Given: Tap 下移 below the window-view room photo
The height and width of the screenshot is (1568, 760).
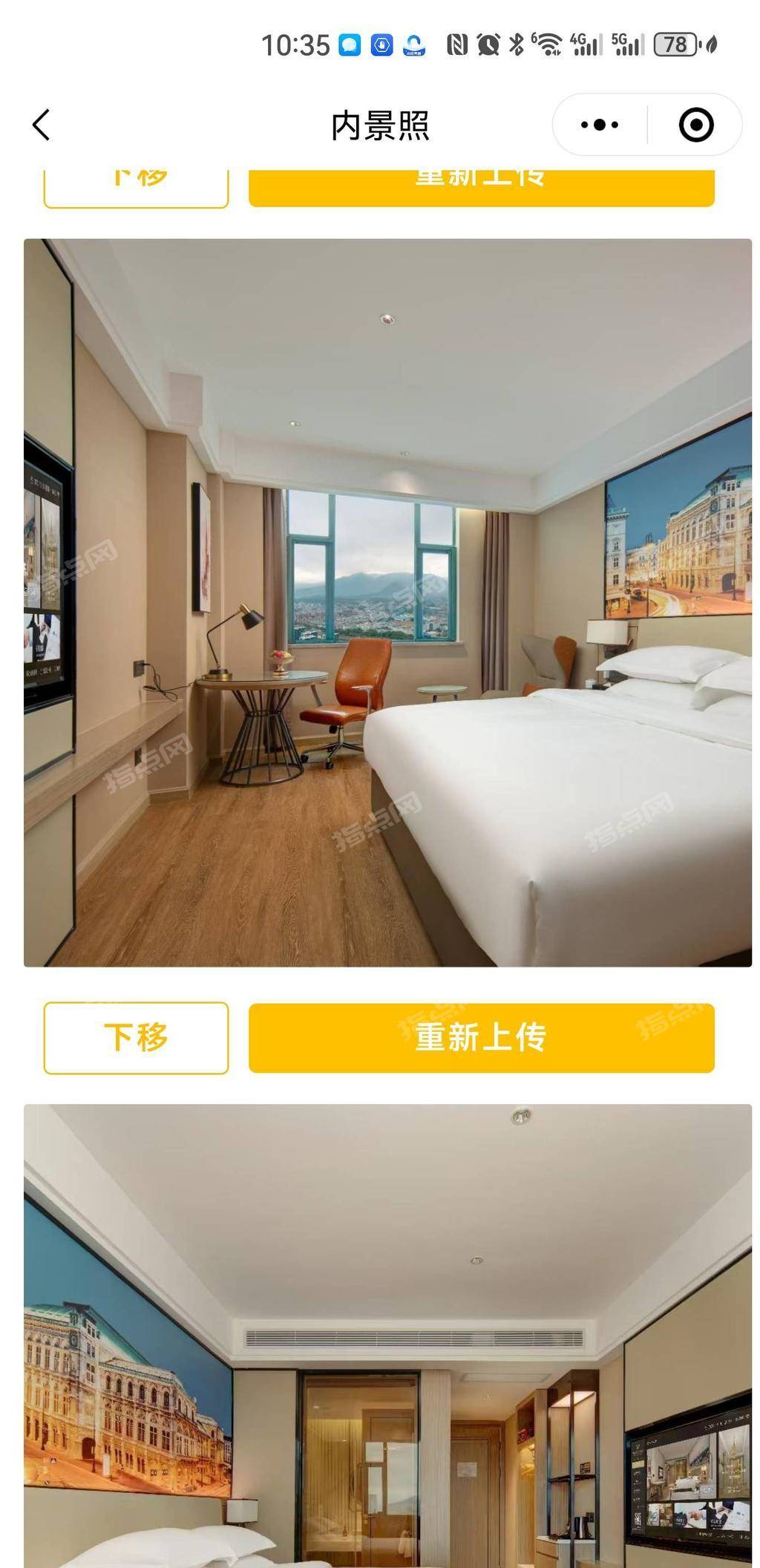Looking at the screenshot, I should tap(136, 1037).
